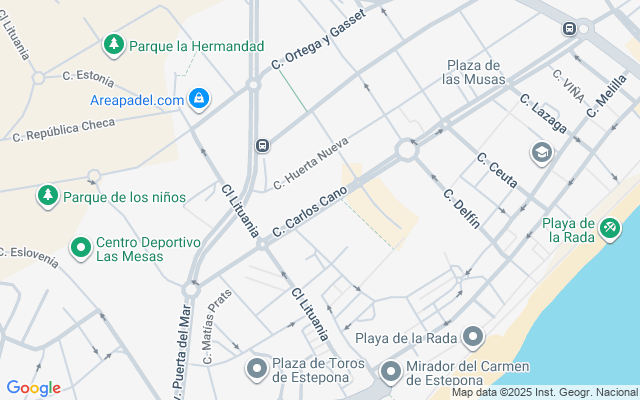Select the green Playa de la Rada beach pin
The height and width of the screenshot is (400, 640).
[610, 229]
